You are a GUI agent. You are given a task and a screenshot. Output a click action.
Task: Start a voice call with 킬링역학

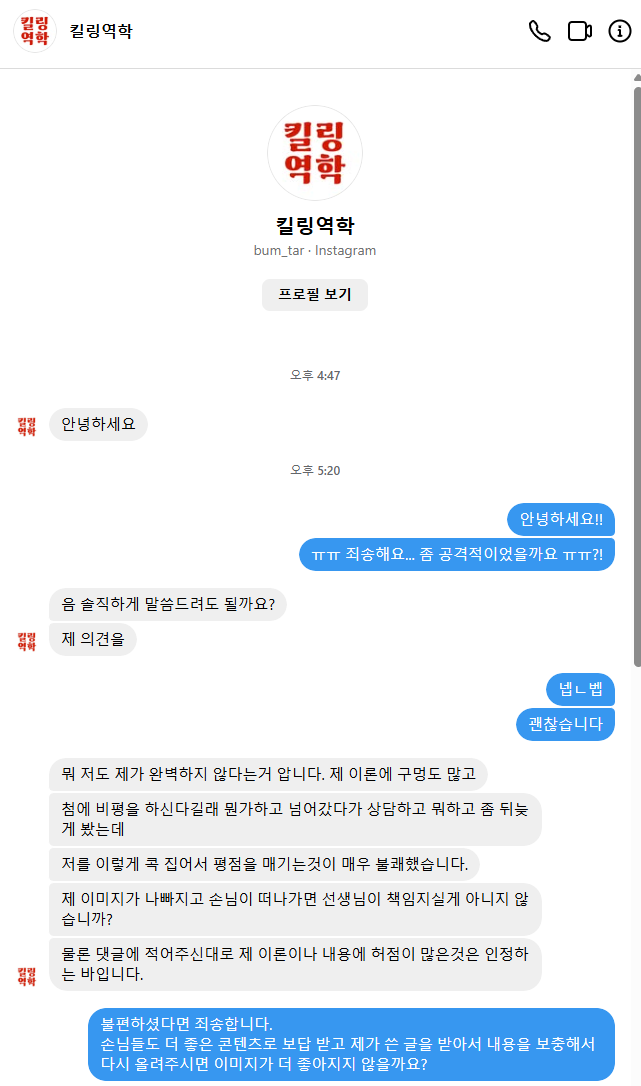(x=539, y=31)
